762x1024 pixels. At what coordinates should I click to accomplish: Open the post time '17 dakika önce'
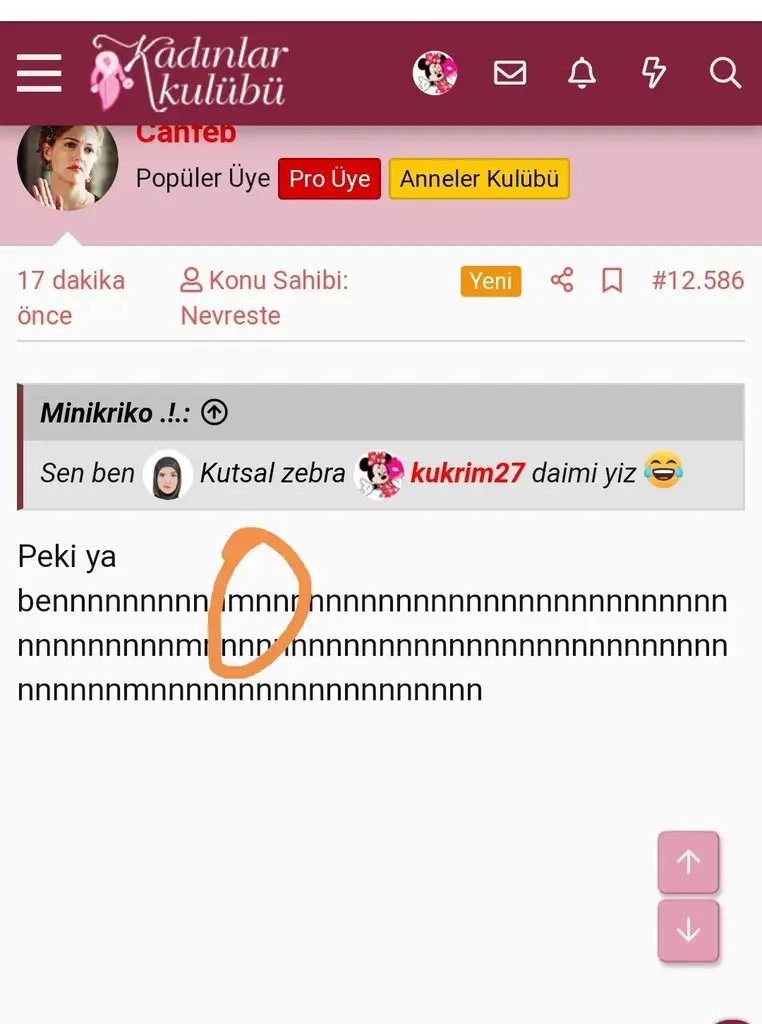70,297
